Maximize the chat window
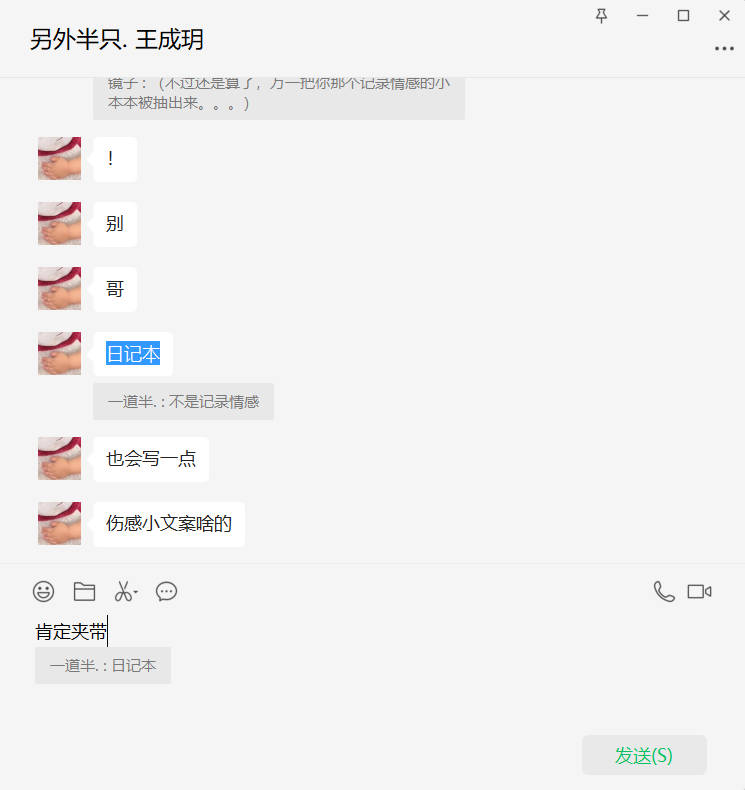Image resolution: width=745 pixels, height=790 pixels. click(683, 15)
